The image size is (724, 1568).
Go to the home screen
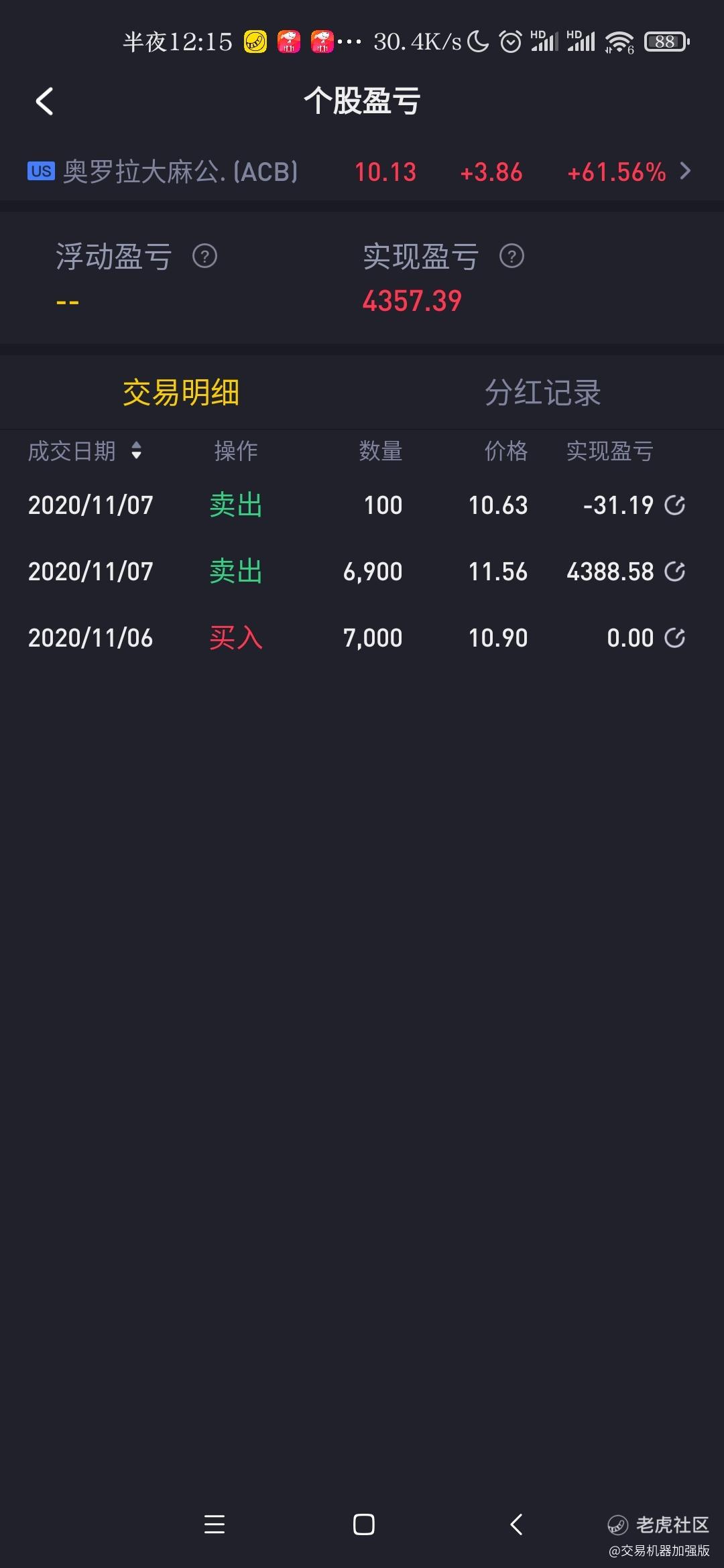(363, 1524)
